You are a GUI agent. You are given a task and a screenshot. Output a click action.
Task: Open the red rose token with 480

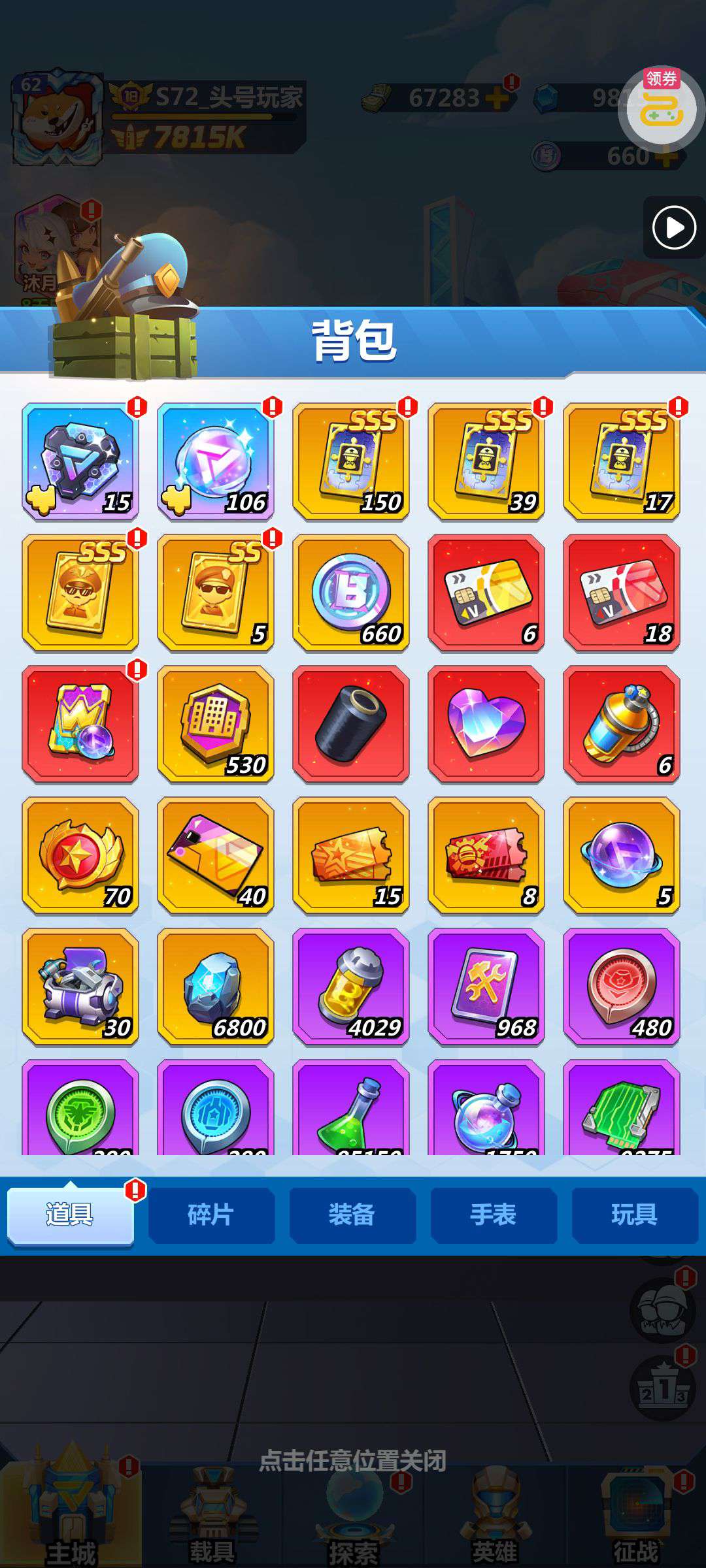click(x=622, y=987)
